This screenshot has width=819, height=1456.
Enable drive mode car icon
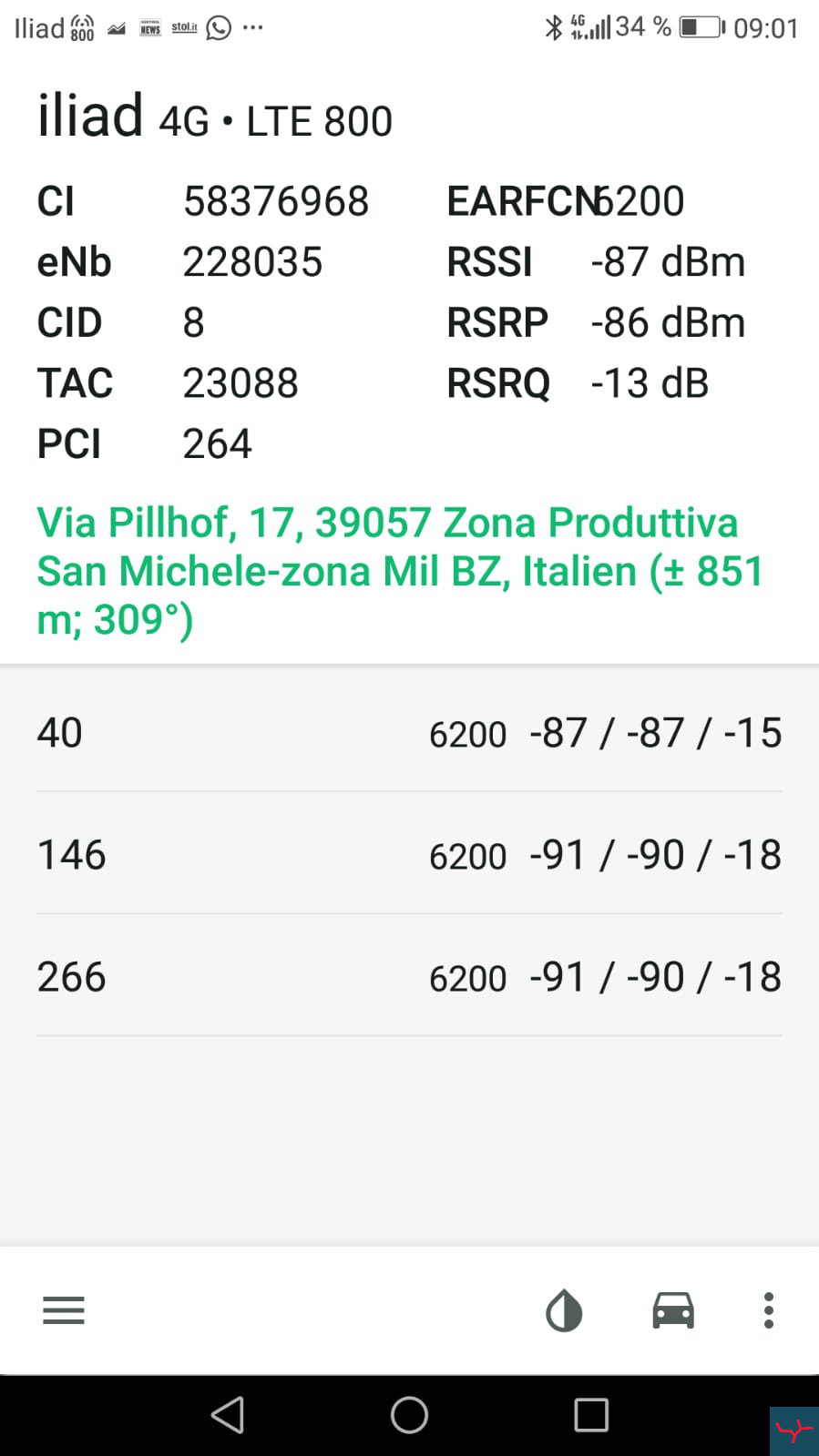[673, 1310]
